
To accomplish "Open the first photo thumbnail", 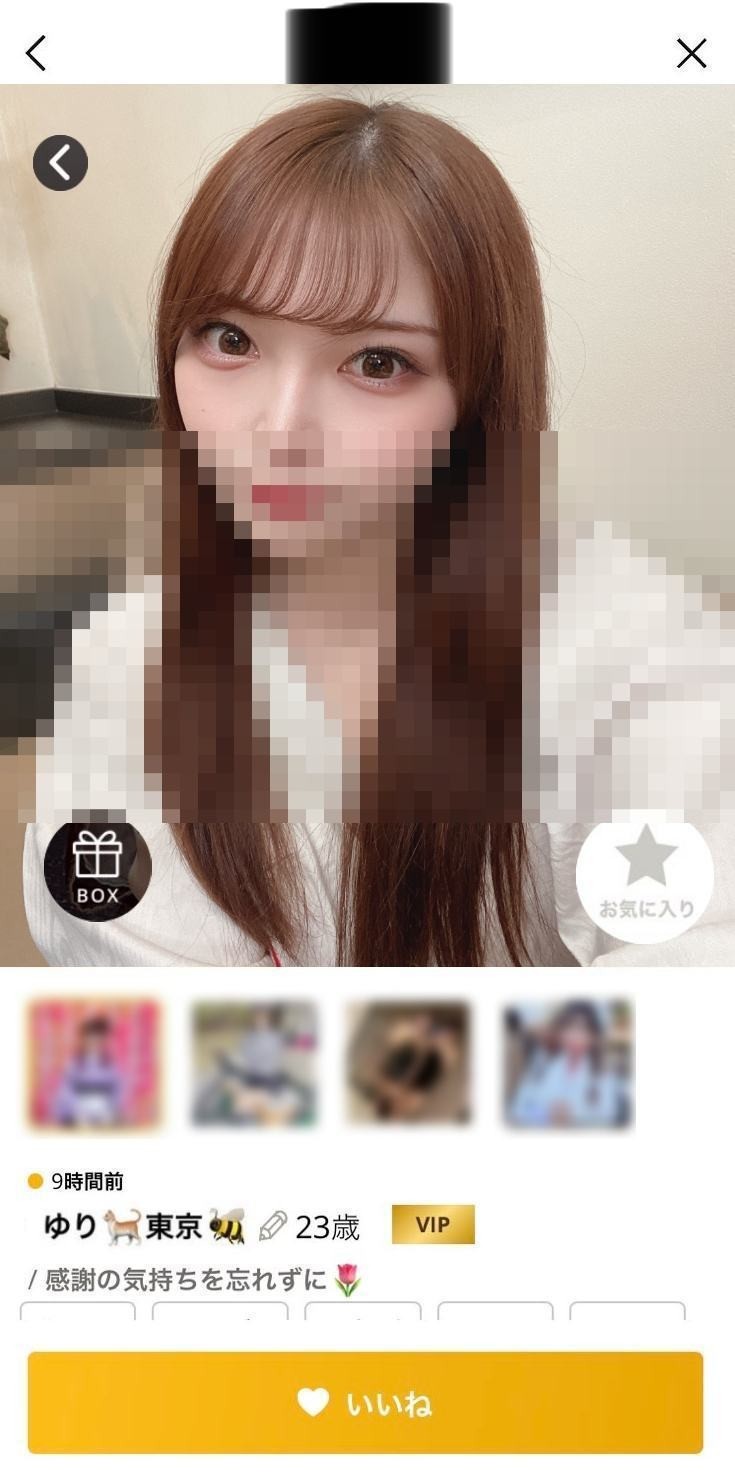I will pos(94,1064).
